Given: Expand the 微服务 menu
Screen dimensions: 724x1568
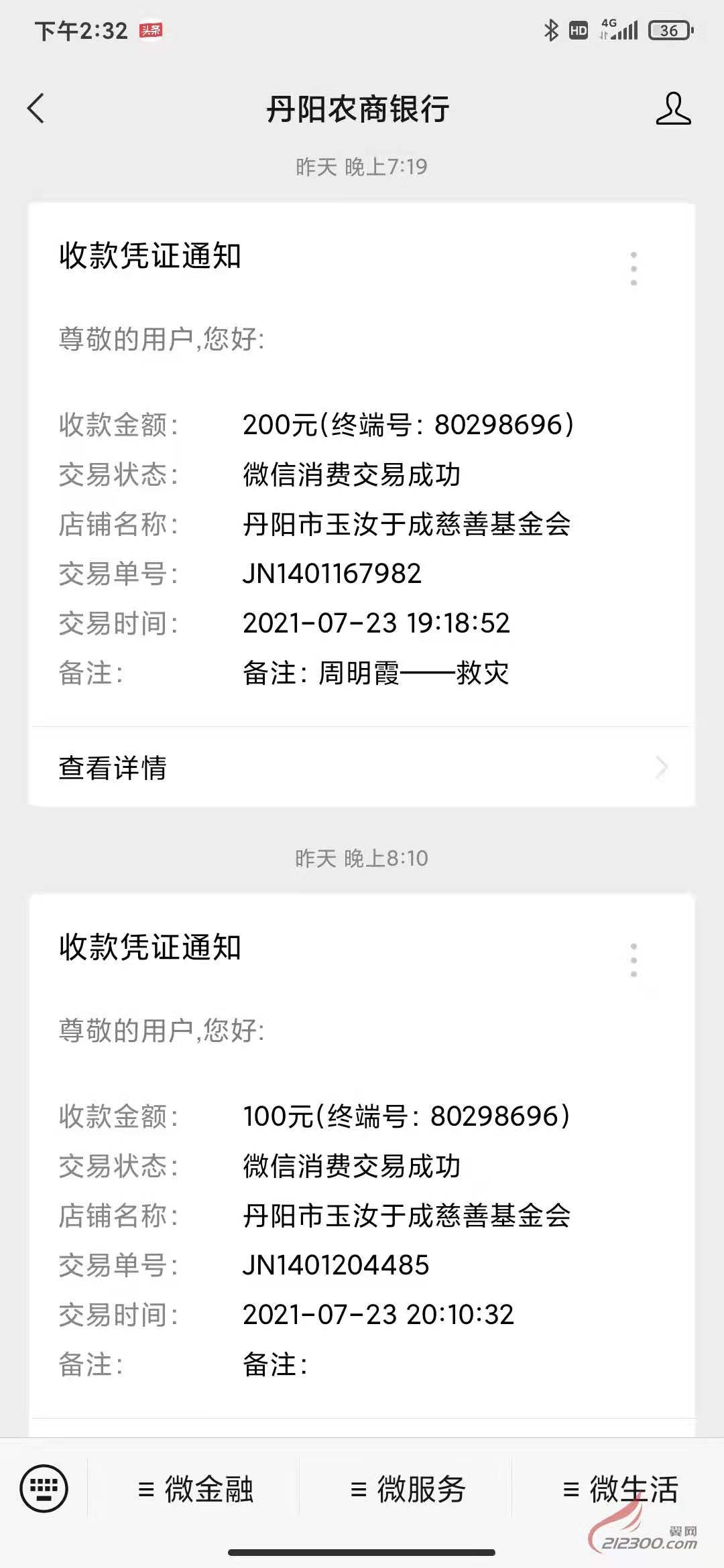Looking at the screenshot, I should (407, 1489).
